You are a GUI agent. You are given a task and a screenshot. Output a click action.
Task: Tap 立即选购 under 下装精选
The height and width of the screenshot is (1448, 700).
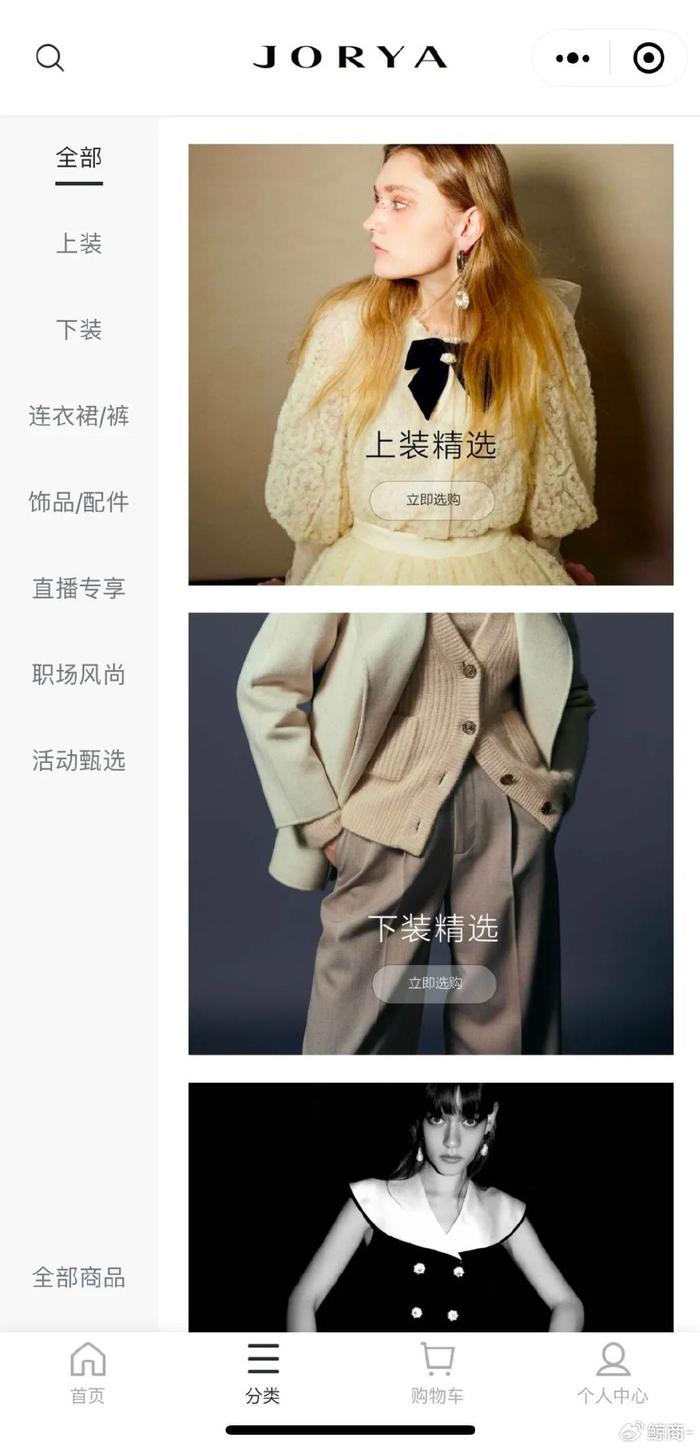434,983
